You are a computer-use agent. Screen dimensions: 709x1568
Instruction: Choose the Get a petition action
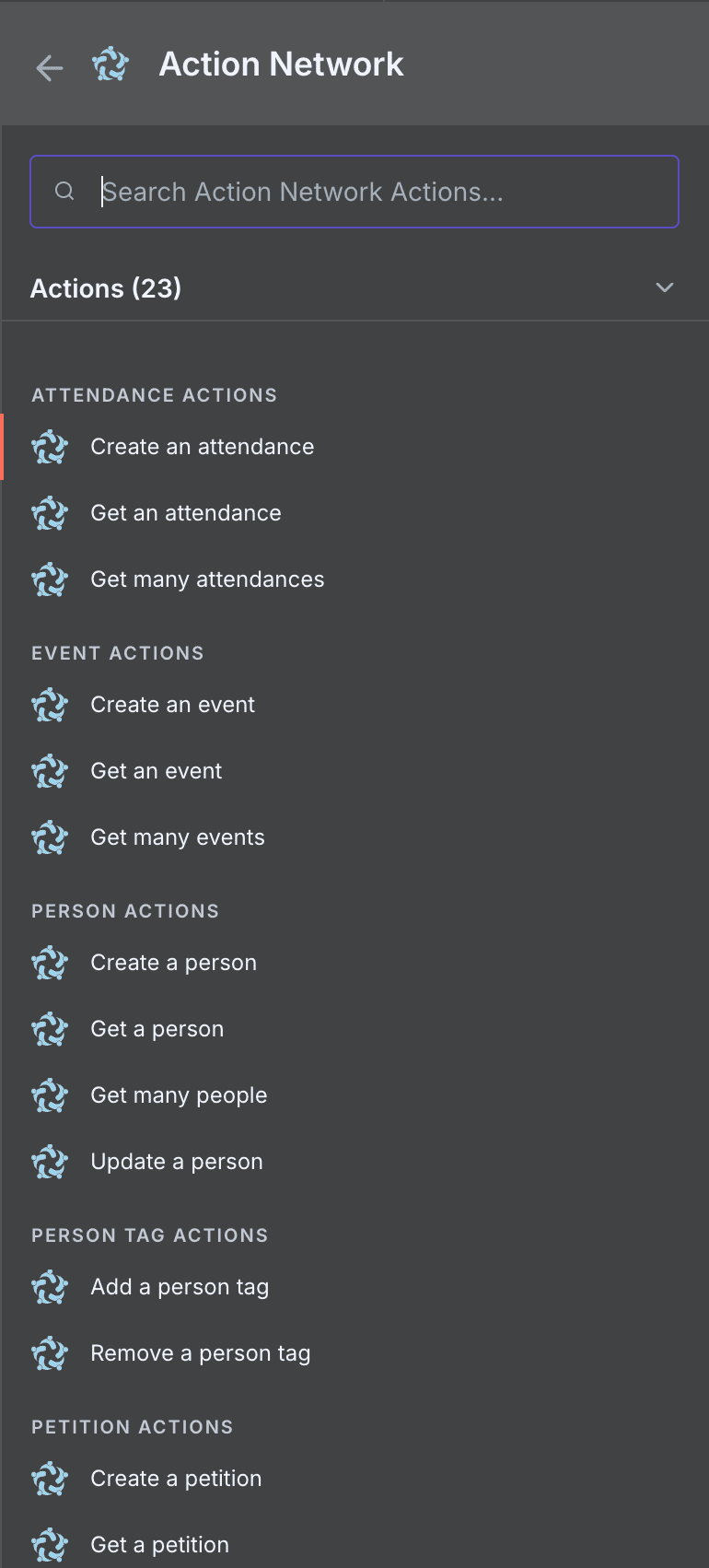click(158, 1545)
